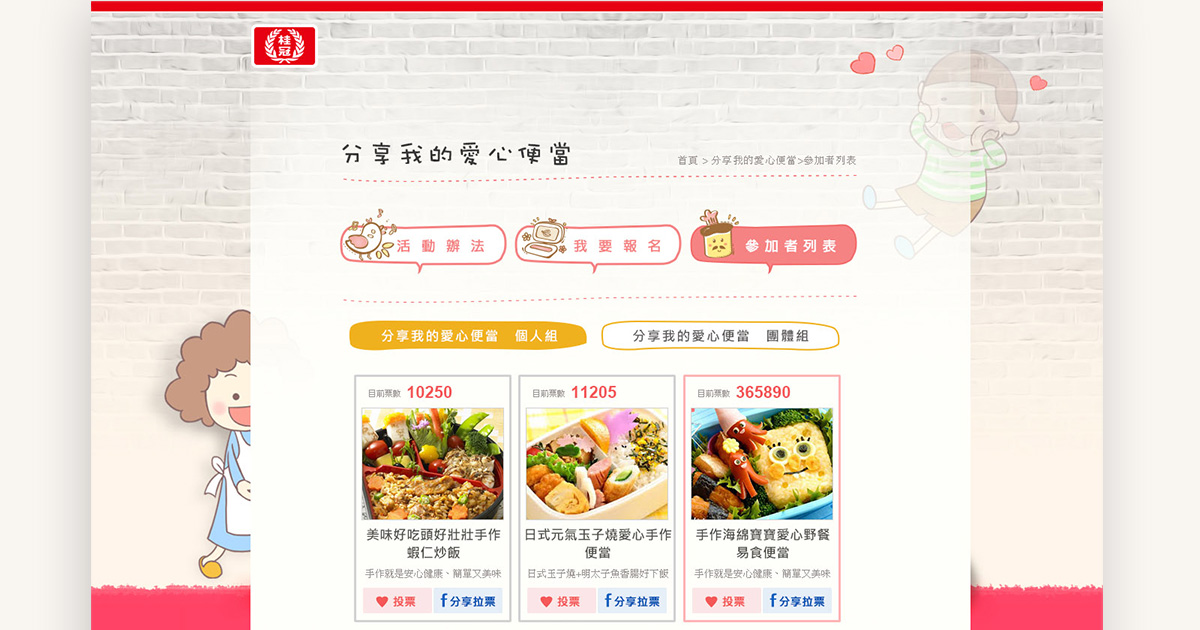Share the 蝦仁炒飯 entry on Facebook
Screen dimensions: 1200x630
468,601
